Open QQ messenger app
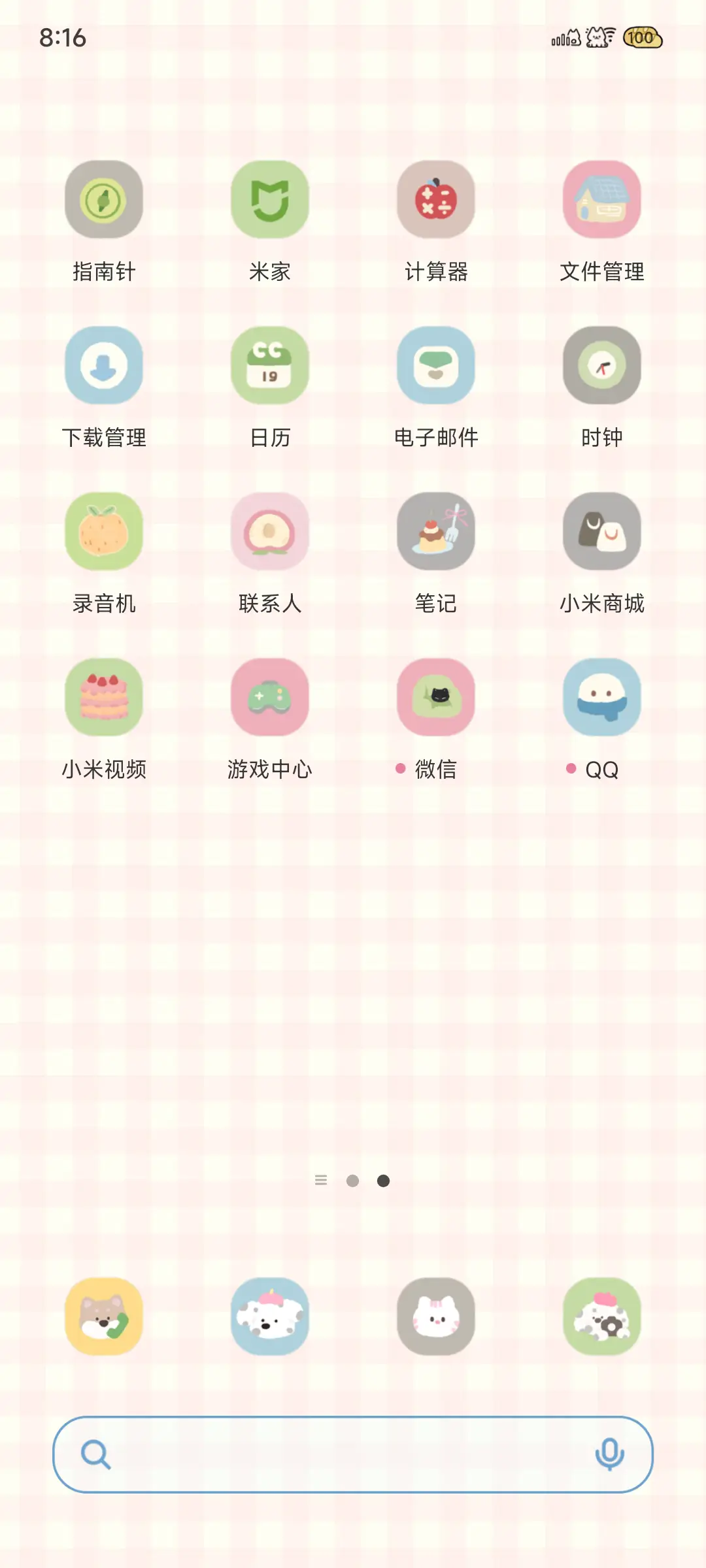The width and height of the screenshot is (706, 1568). click(x=602, y=698)
